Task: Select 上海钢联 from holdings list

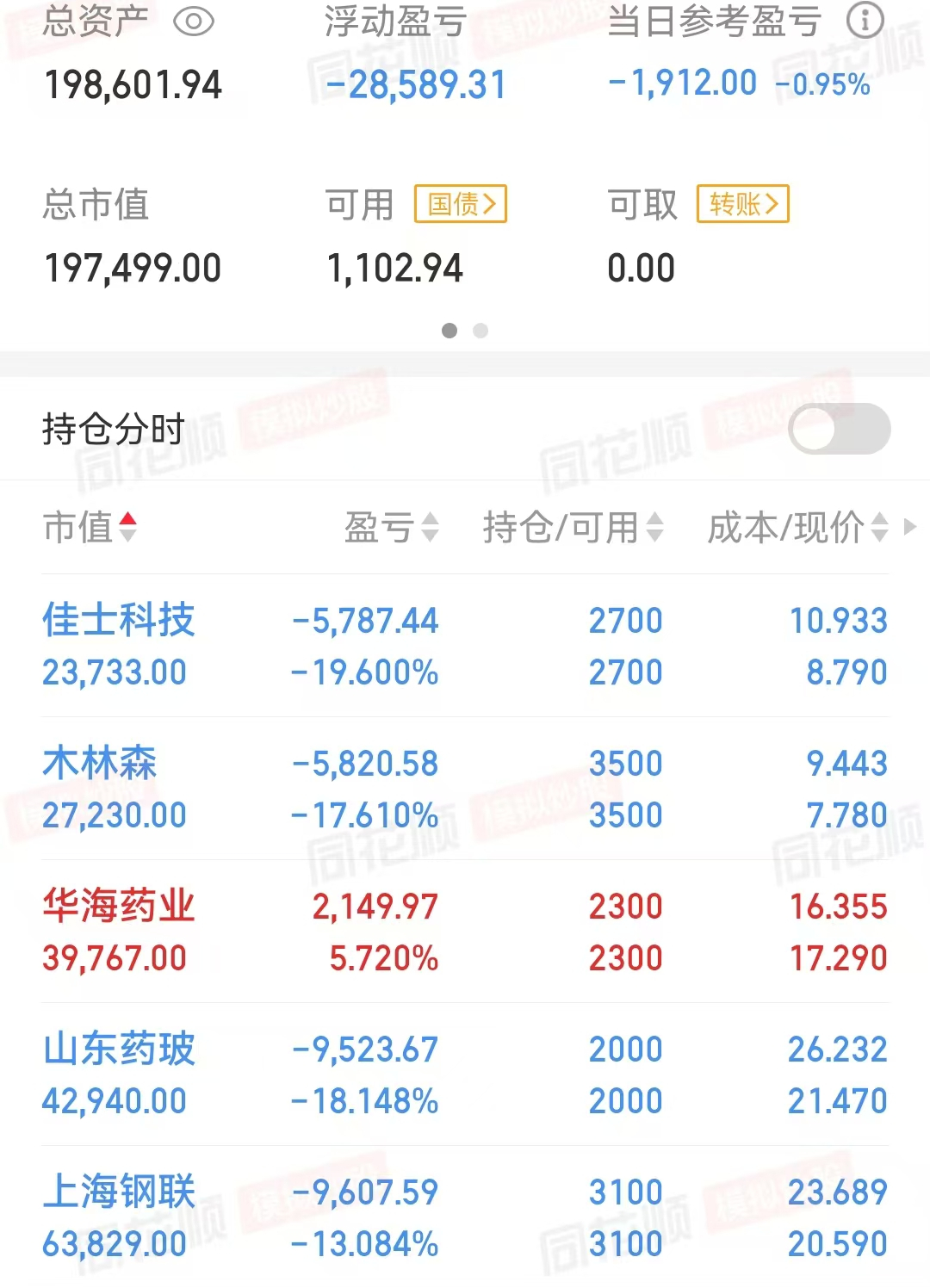Action: tap(119, 1191)
